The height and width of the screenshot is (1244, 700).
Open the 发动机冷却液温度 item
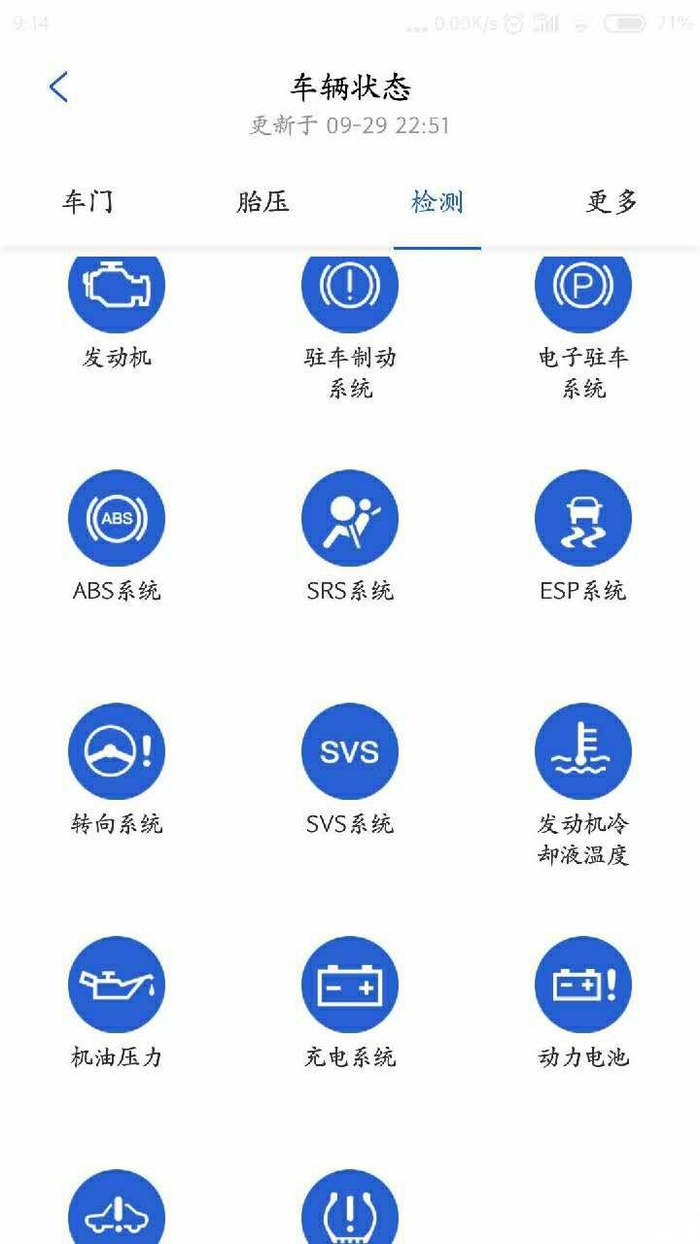pyautogui.click(x=583, y=785)
